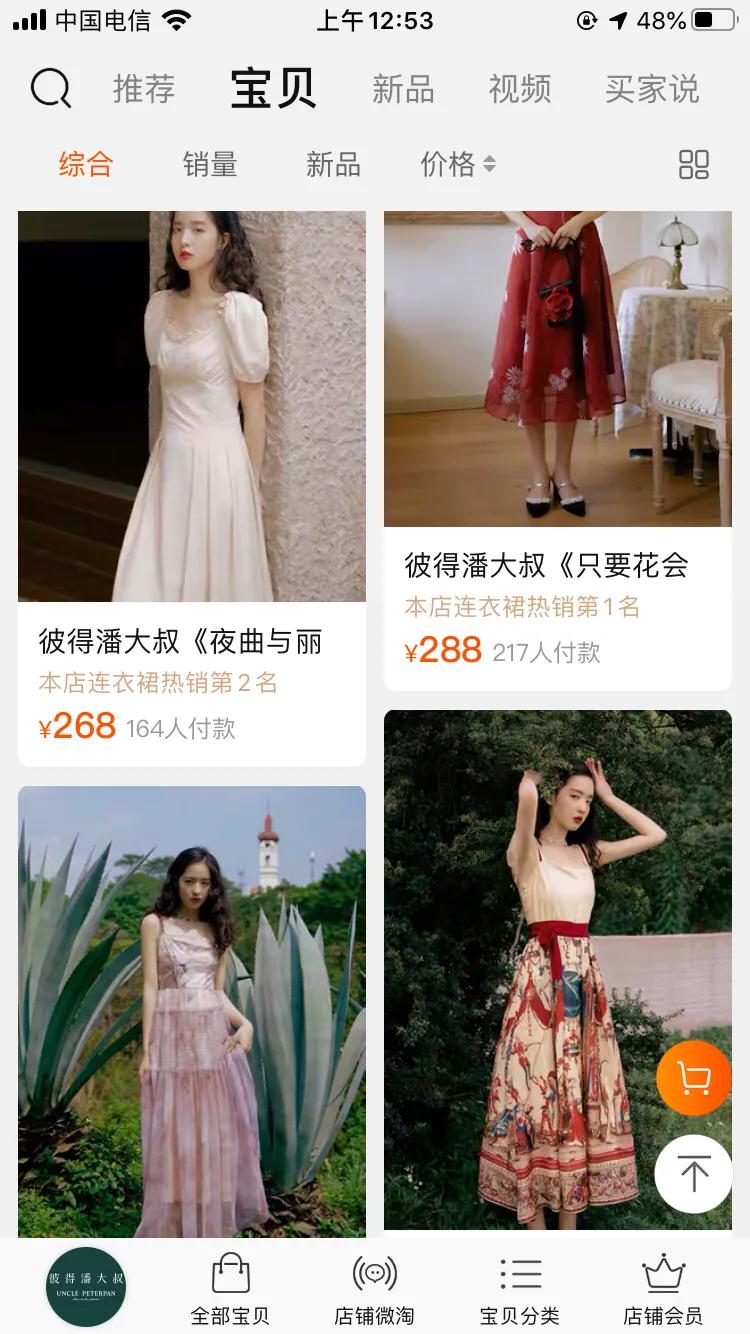This screenshot has width=750, height=1334.
Task: Open the Uncle Peterpan store home
Action: pos(86,1286)
